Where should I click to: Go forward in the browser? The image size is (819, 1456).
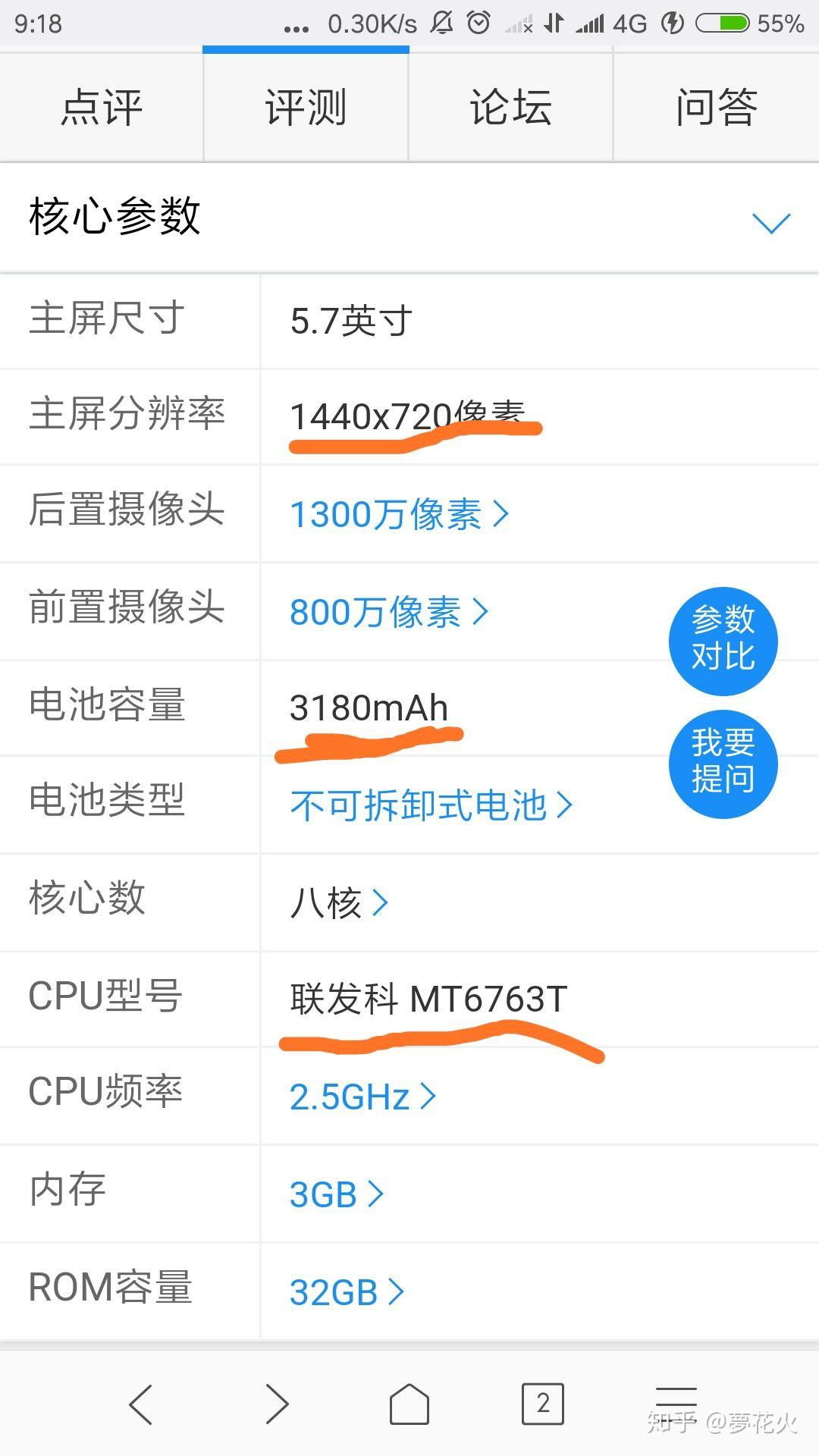click(x=276, y=1404)
